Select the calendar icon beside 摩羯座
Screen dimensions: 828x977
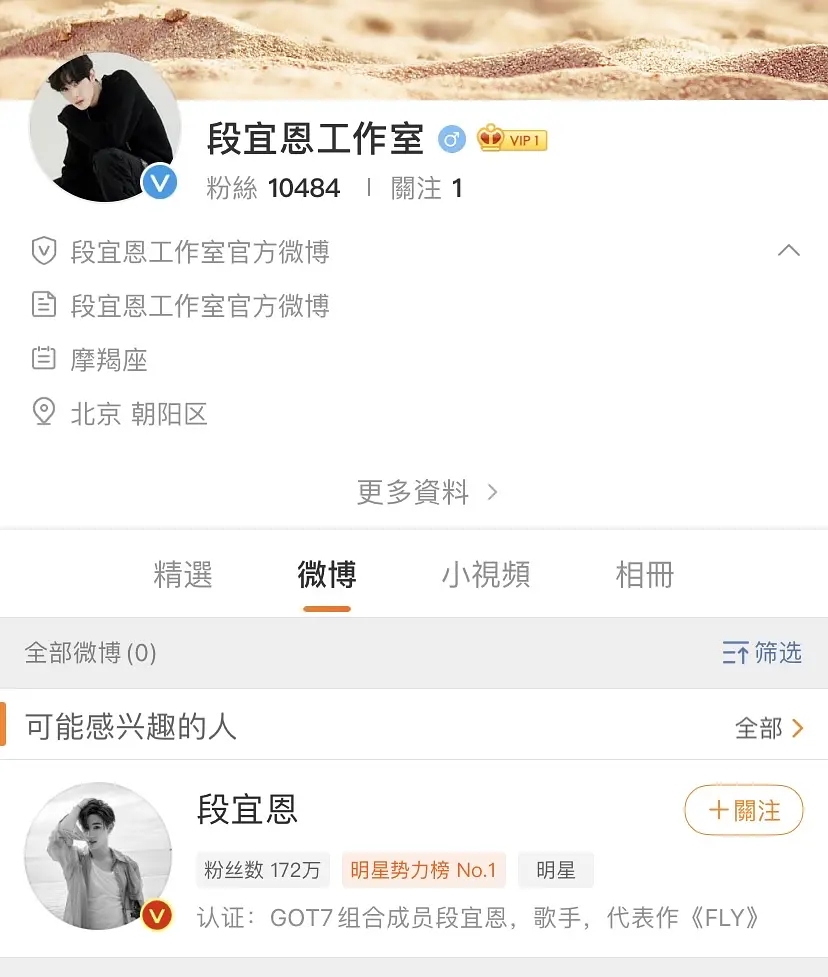click(44, 358)
